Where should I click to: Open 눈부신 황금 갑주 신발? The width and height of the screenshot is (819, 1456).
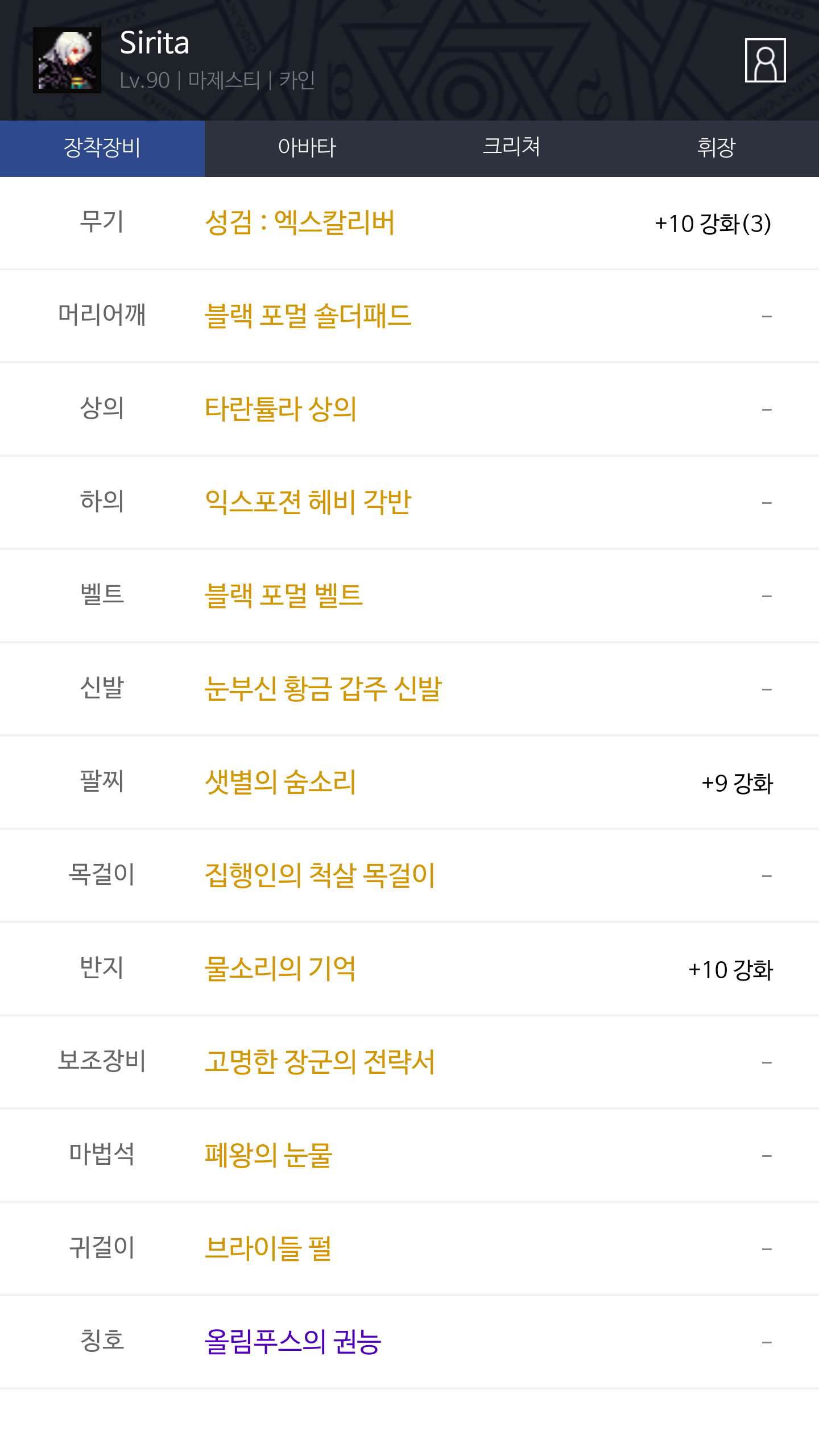323,689
